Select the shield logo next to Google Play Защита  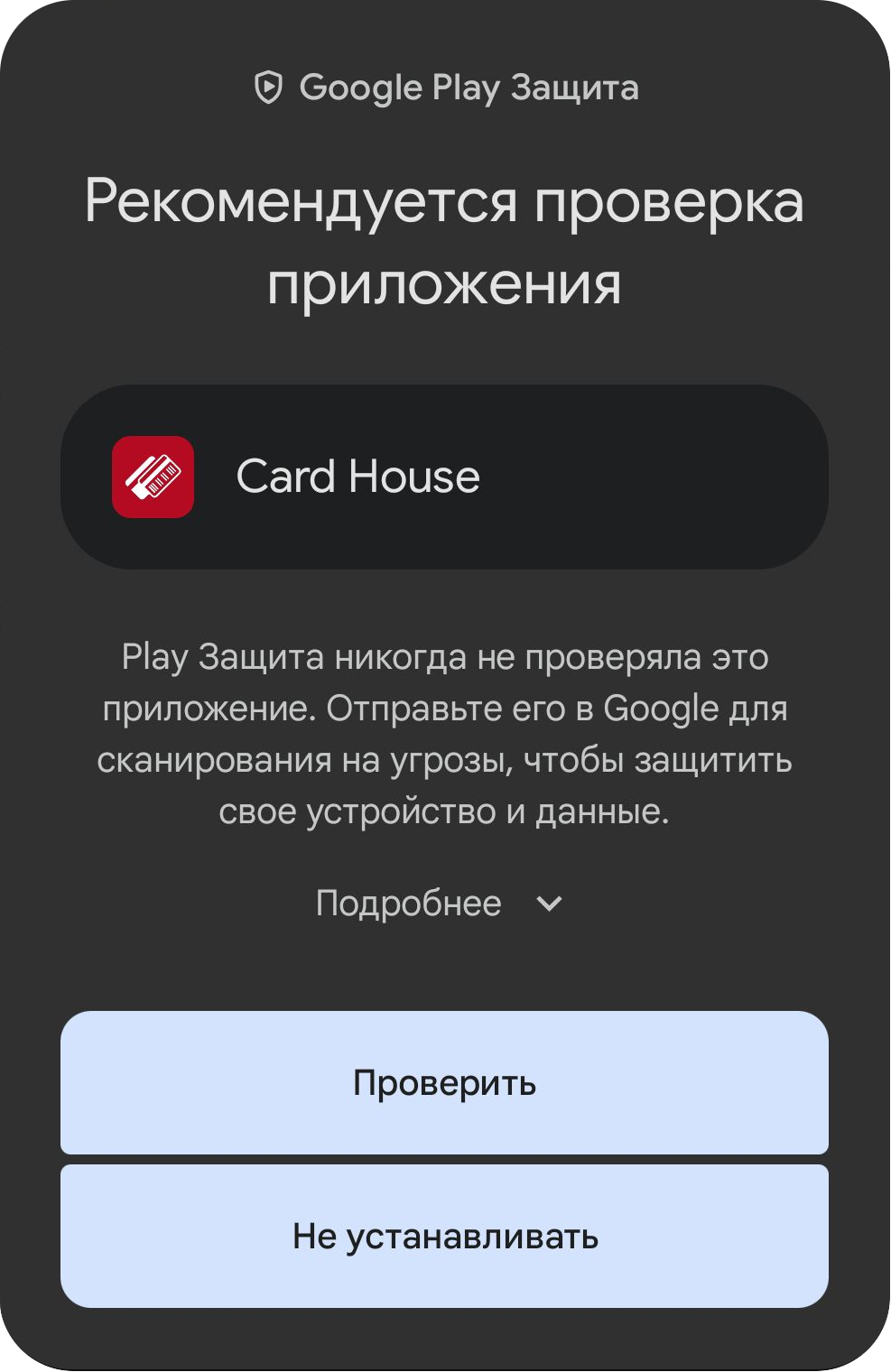pos(269,87)
